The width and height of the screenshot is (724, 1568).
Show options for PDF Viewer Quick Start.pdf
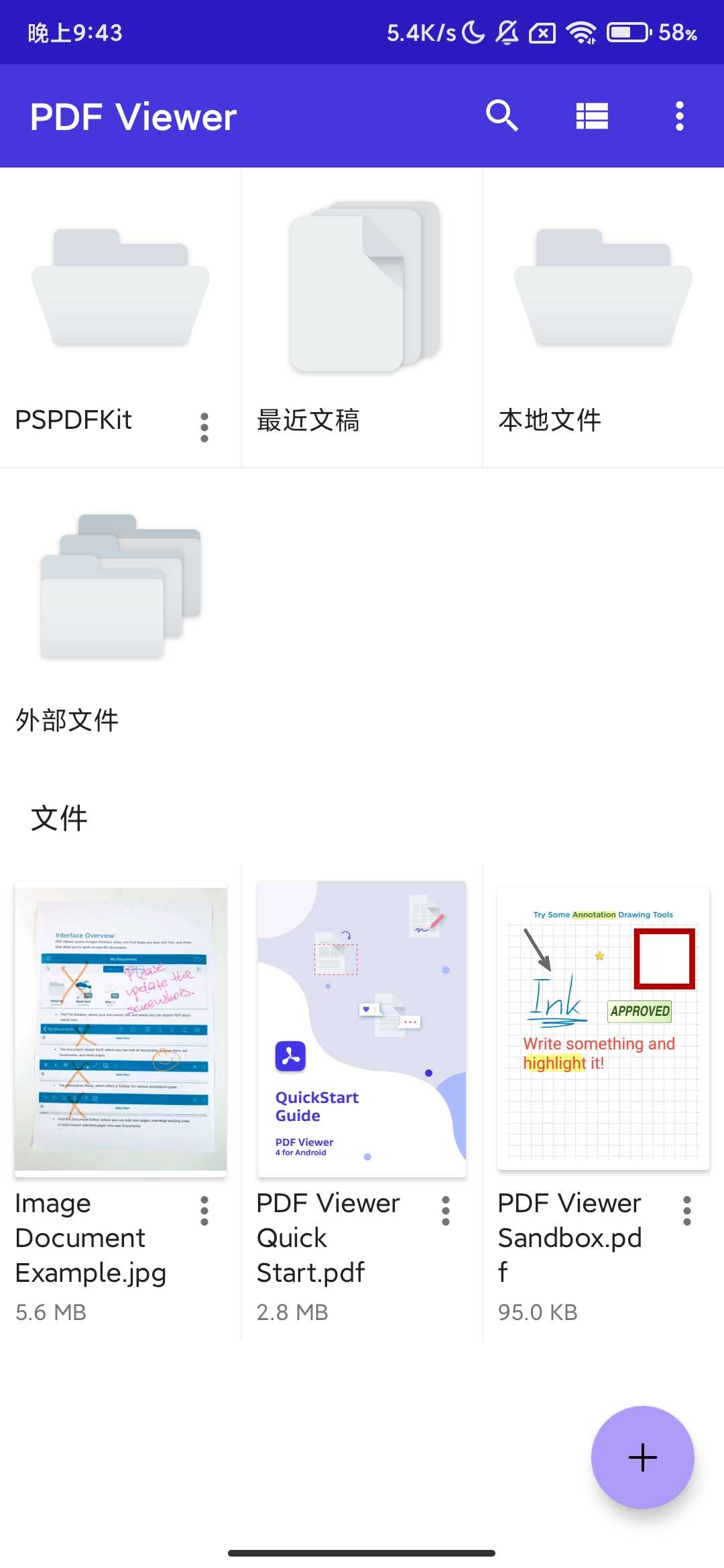tap(446, 1211)
